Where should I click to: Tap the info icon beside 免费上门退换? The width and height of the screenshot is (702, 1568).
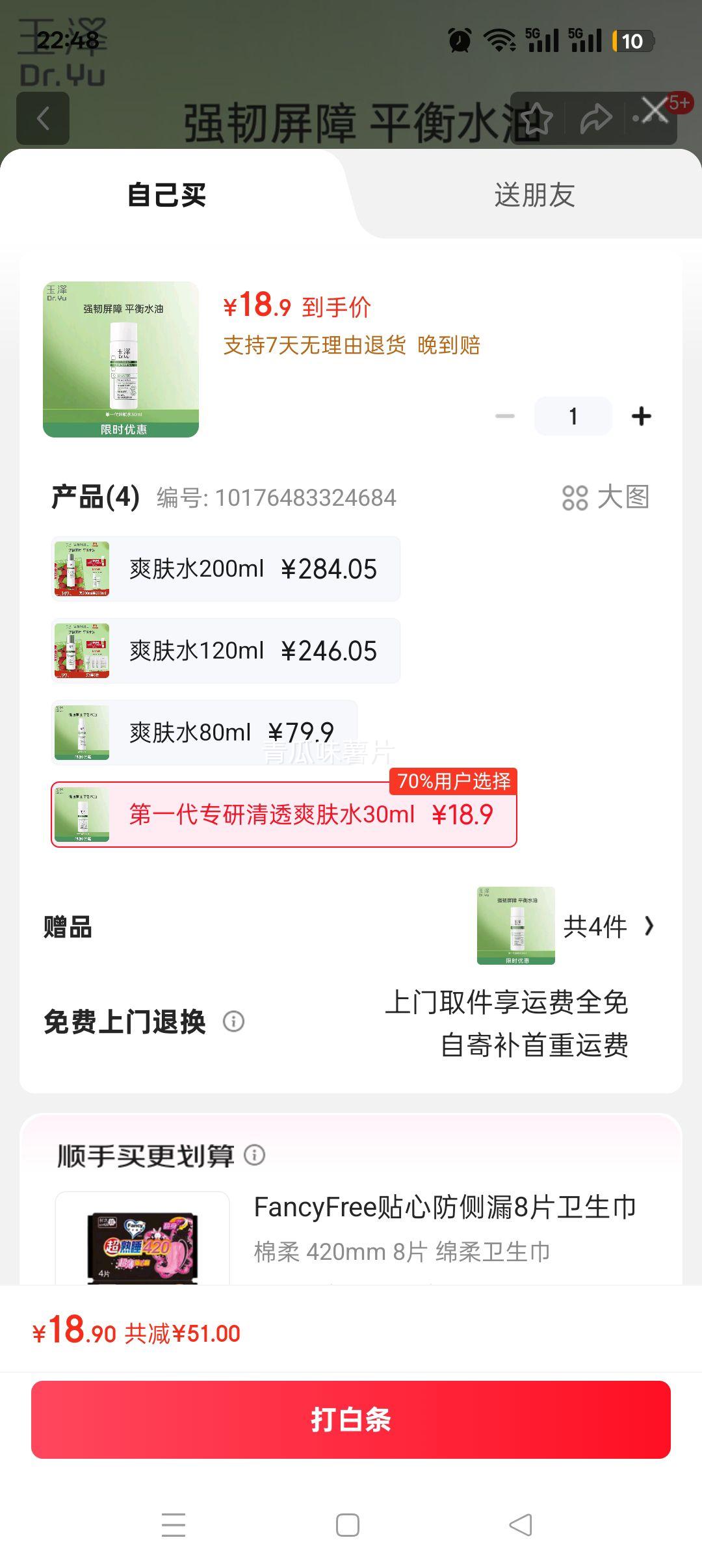(x=235, y=1023)
